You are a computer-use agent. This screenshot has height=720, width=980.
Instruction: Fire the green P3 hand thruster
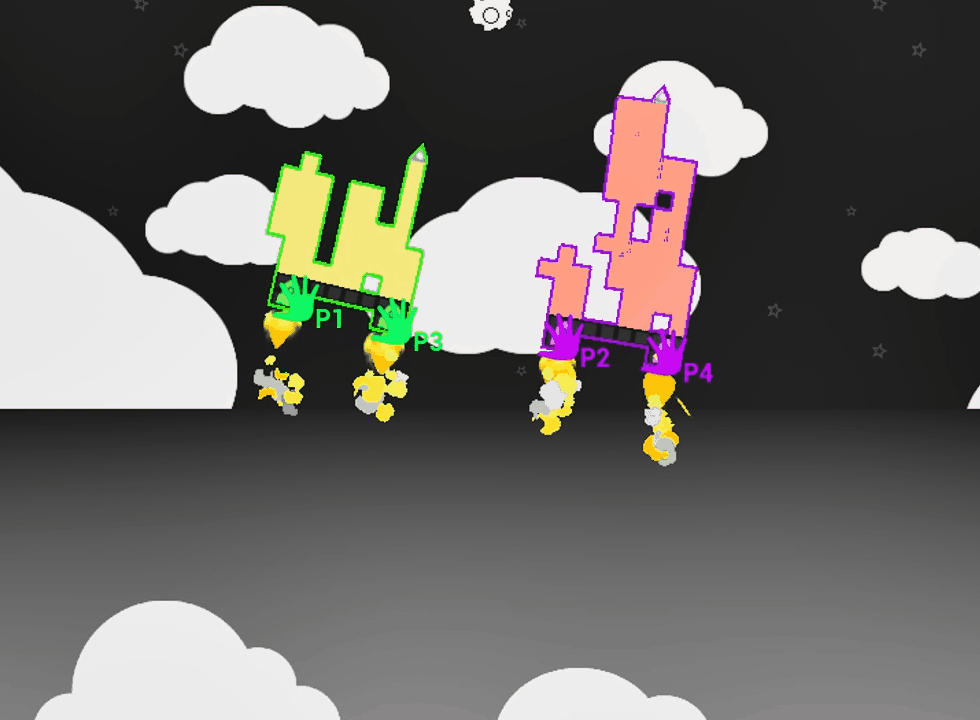(x=396, y=322)
